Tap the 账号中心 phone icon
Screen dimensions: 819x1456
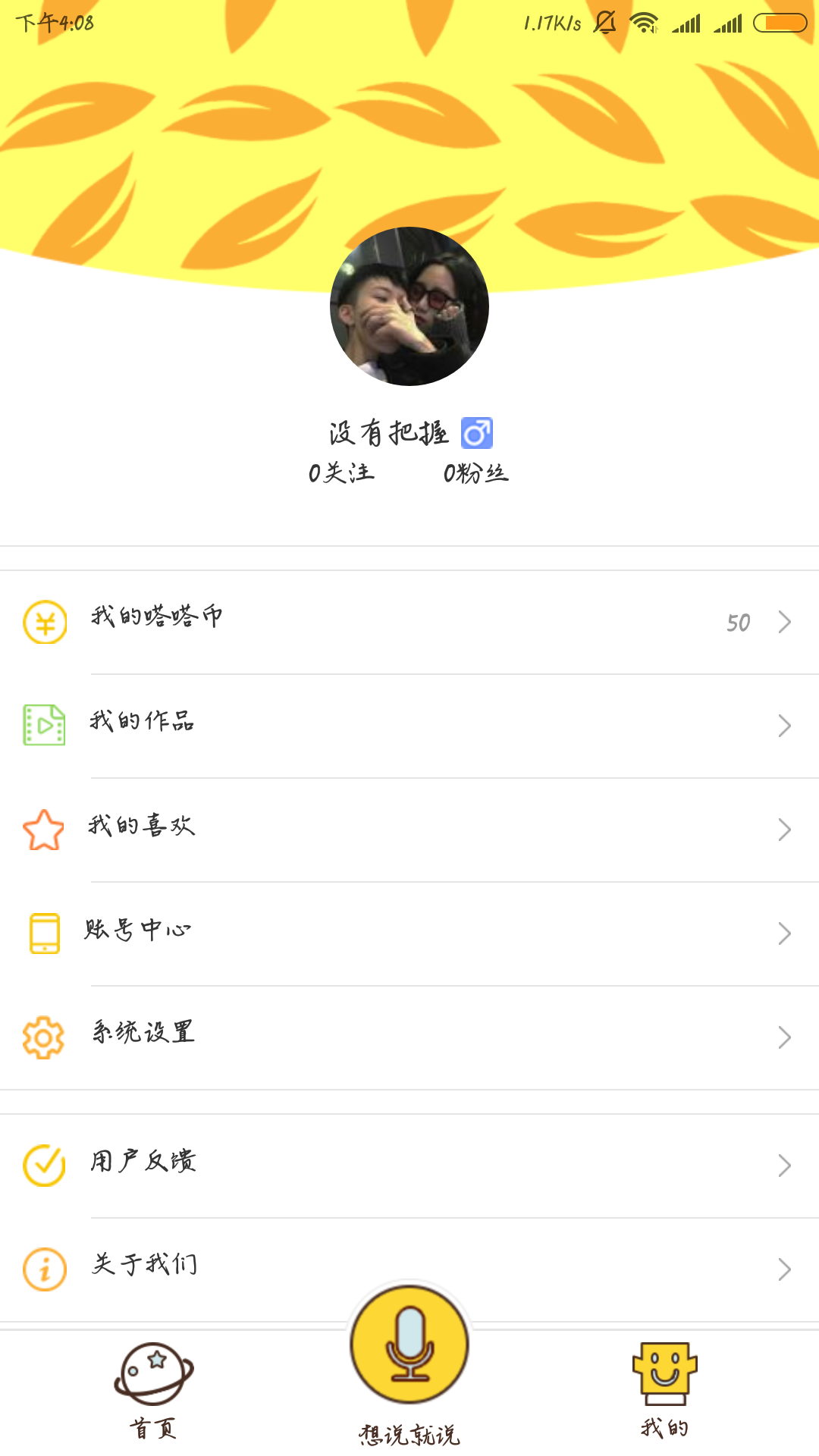click(43, 931)
